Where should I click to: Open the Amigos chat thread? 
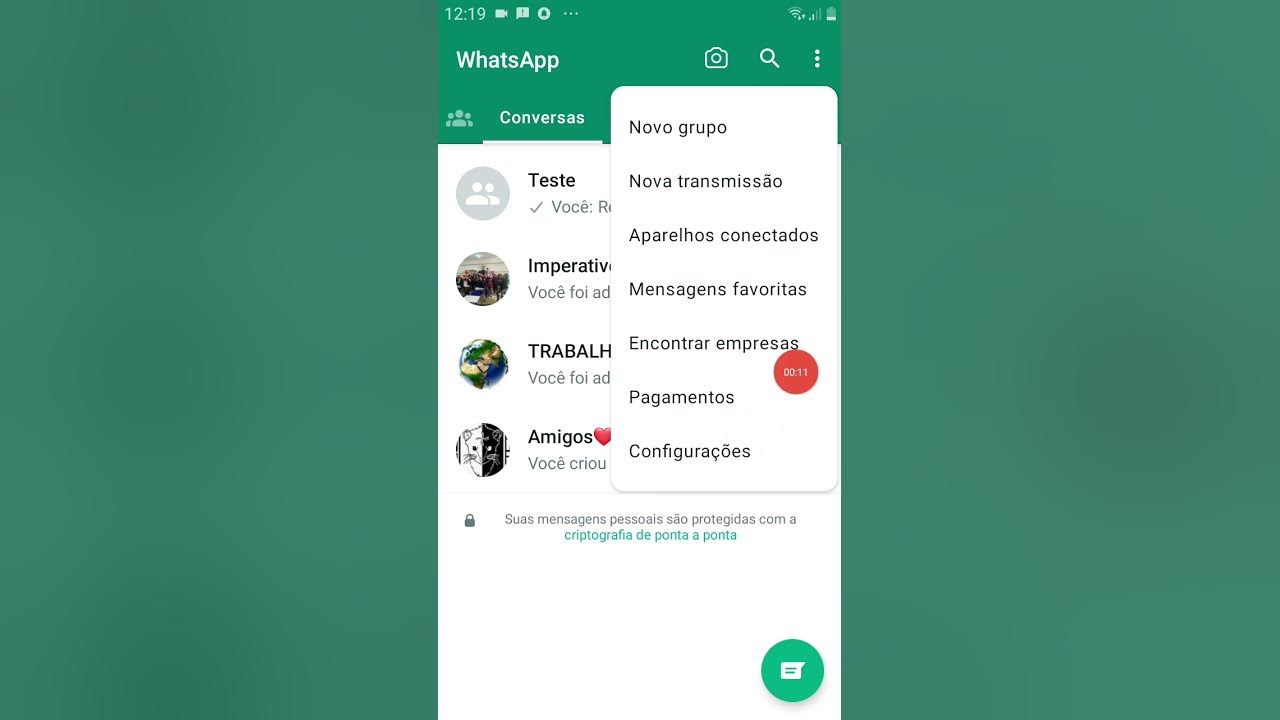click(x=524, y=449)
